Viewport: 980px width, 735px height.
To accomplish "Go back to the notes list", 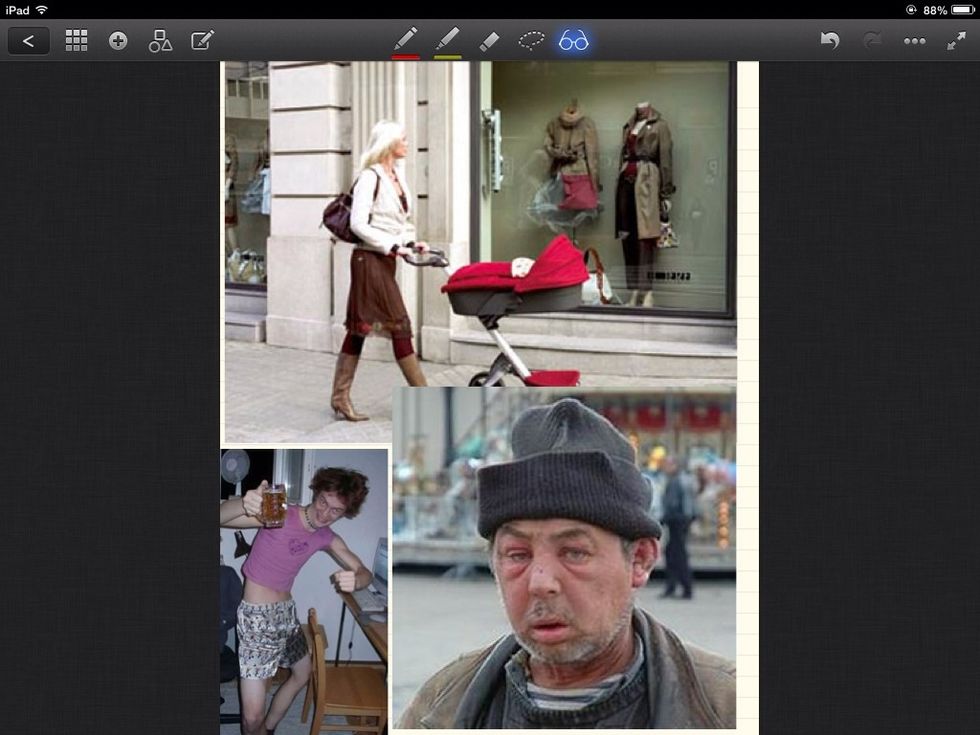I will pos(28,41).
